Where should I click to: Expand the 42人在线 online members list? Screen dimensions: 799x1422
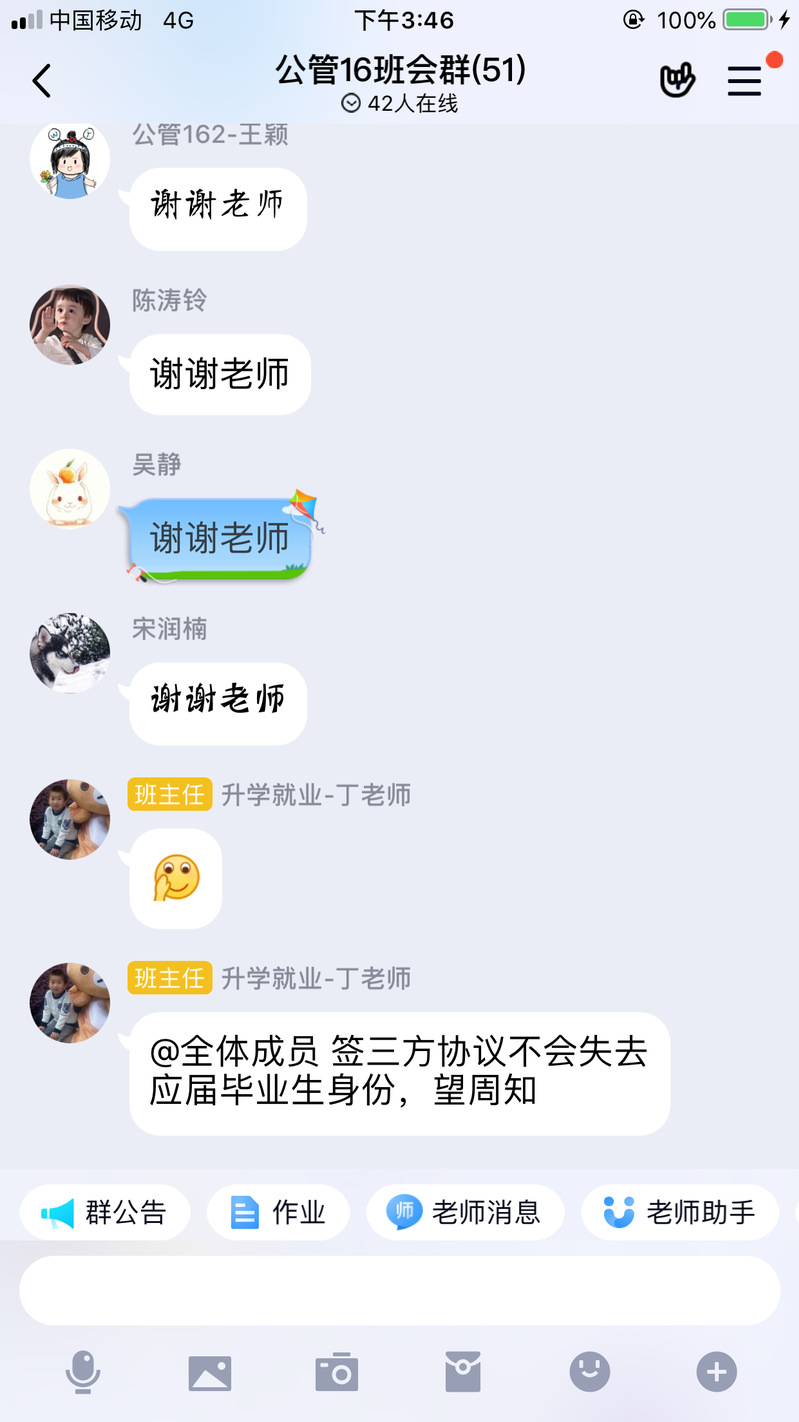400,103
